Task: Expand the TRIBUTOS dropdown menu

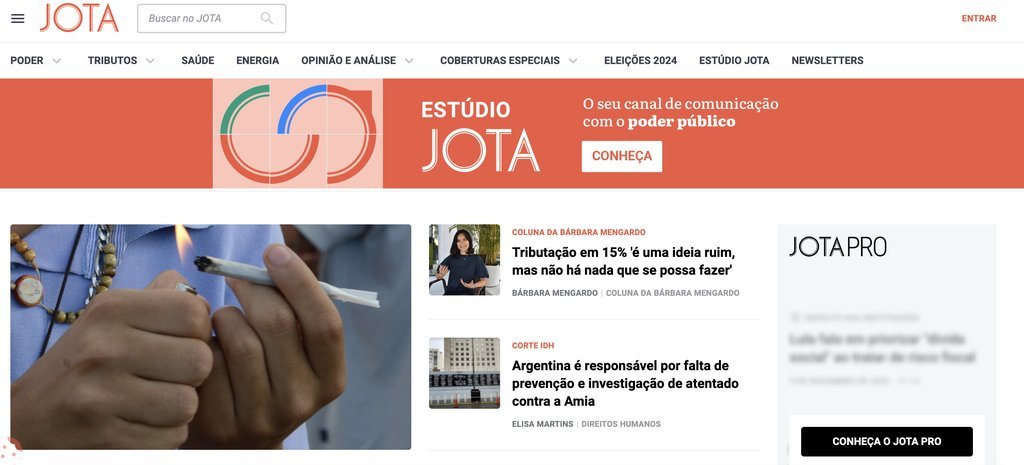Action: click(x=121, y=60)
